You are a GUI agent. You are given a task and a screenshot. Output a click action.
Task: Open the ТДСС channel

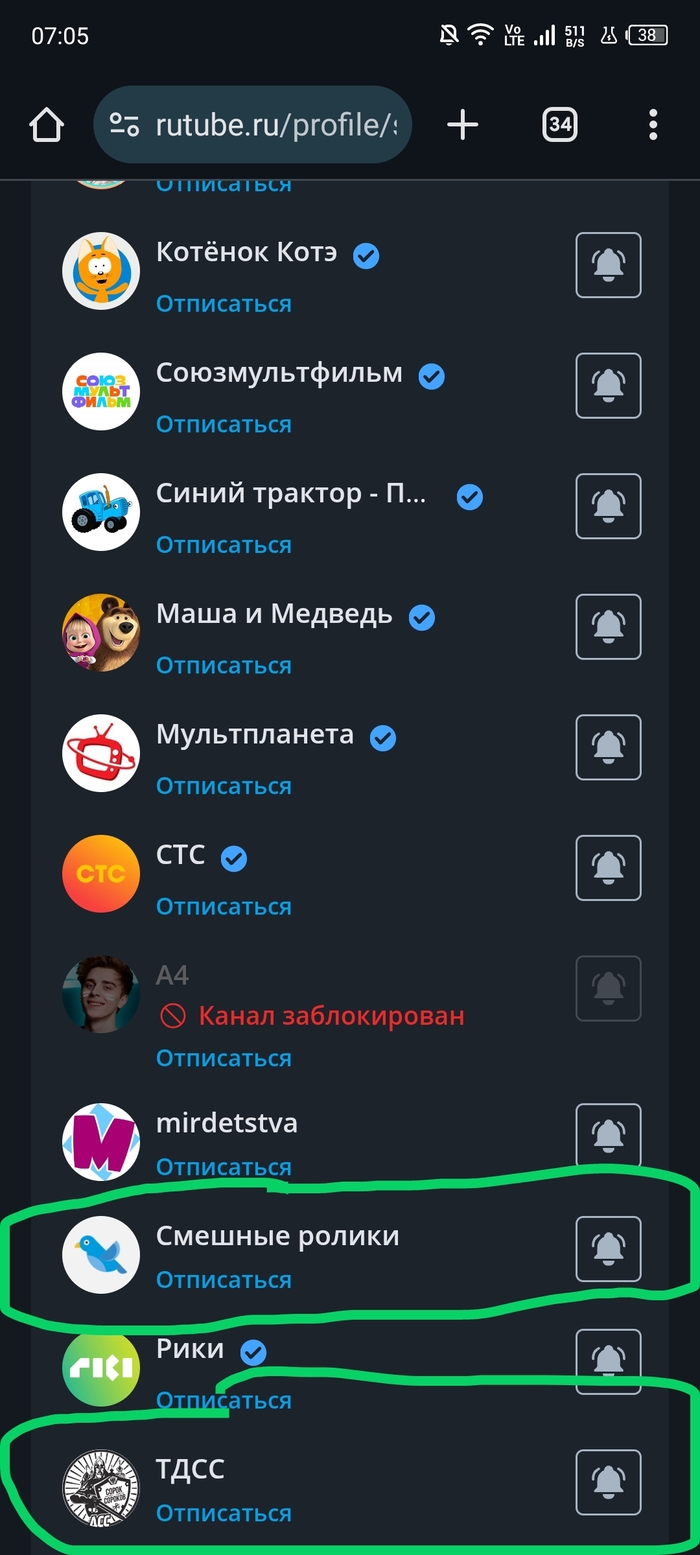[190, 1469]
